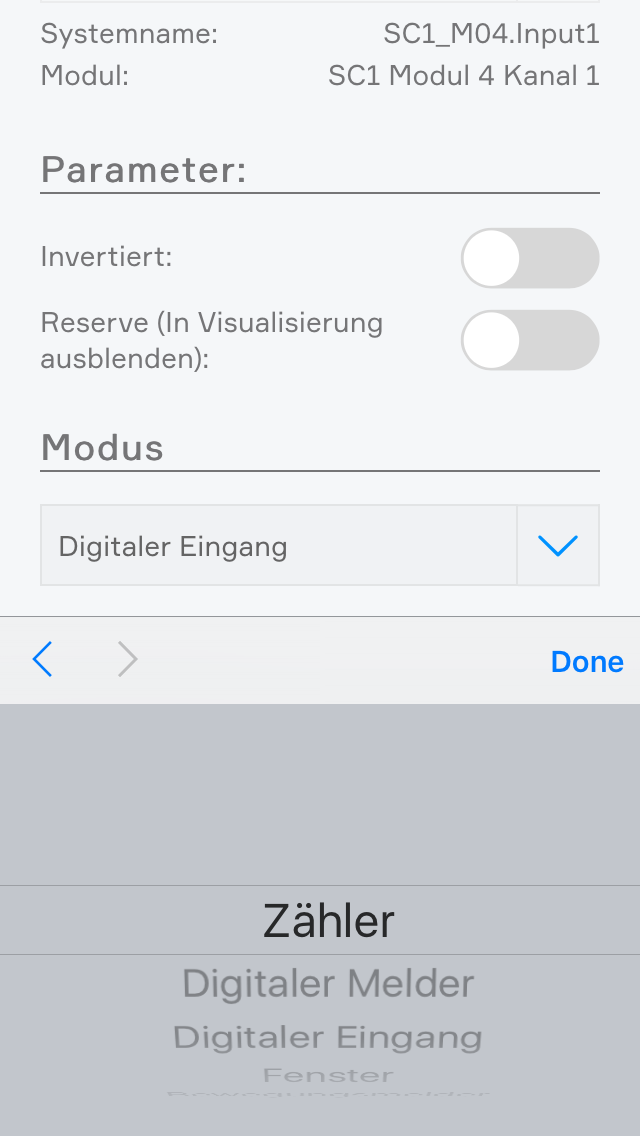The image size is (640, 1136).
Task: Tap Done to close the picker
Action: point(587,662)
